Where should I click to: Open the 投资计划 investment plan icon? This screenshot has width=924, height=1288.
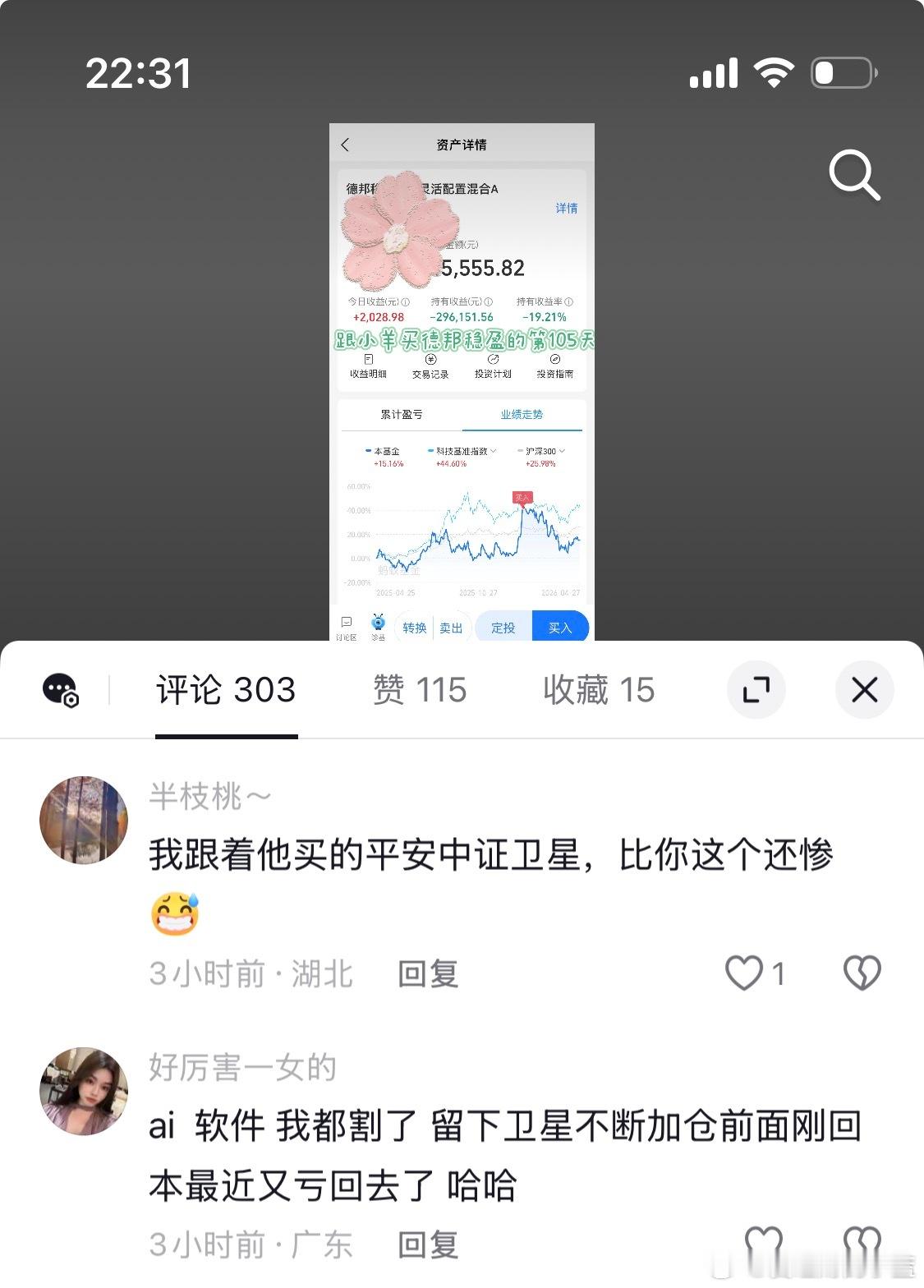click(494, 366)
